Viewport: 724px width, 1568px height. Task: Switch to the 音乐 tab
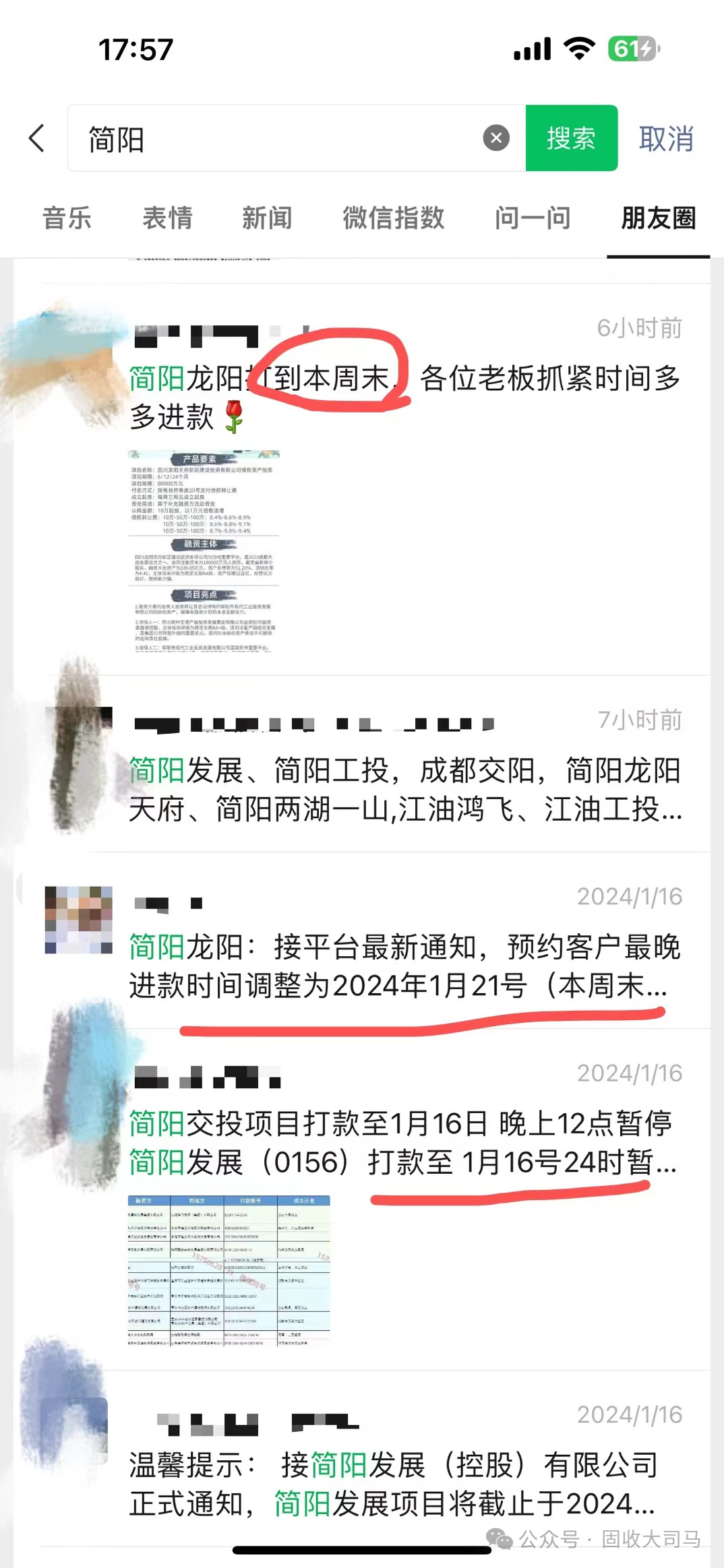(67, 218)
